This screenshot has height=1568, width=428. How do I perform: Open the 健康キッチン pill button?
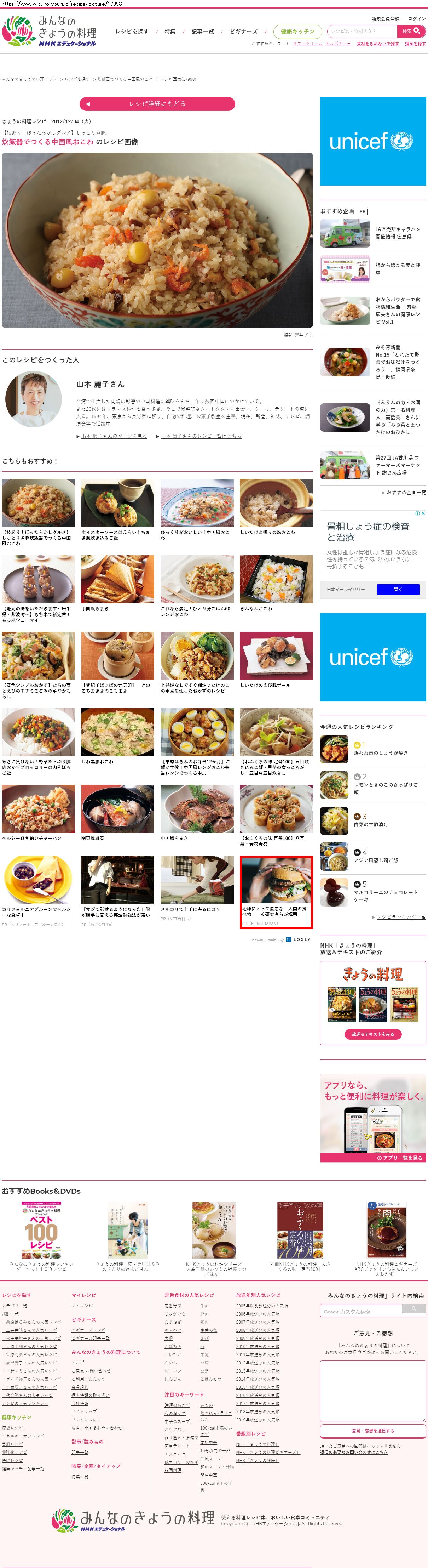pyautogui.click(x=297, y=32)
